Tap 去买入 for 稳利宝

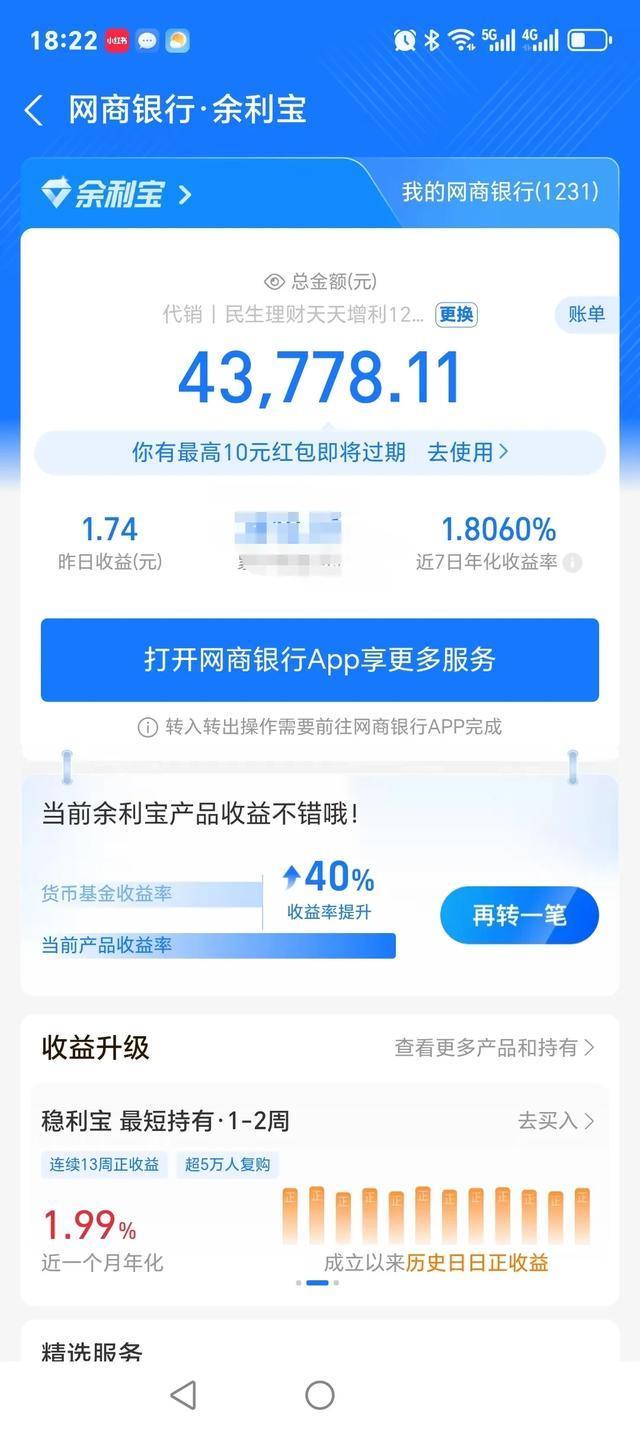pos(556,1121)
